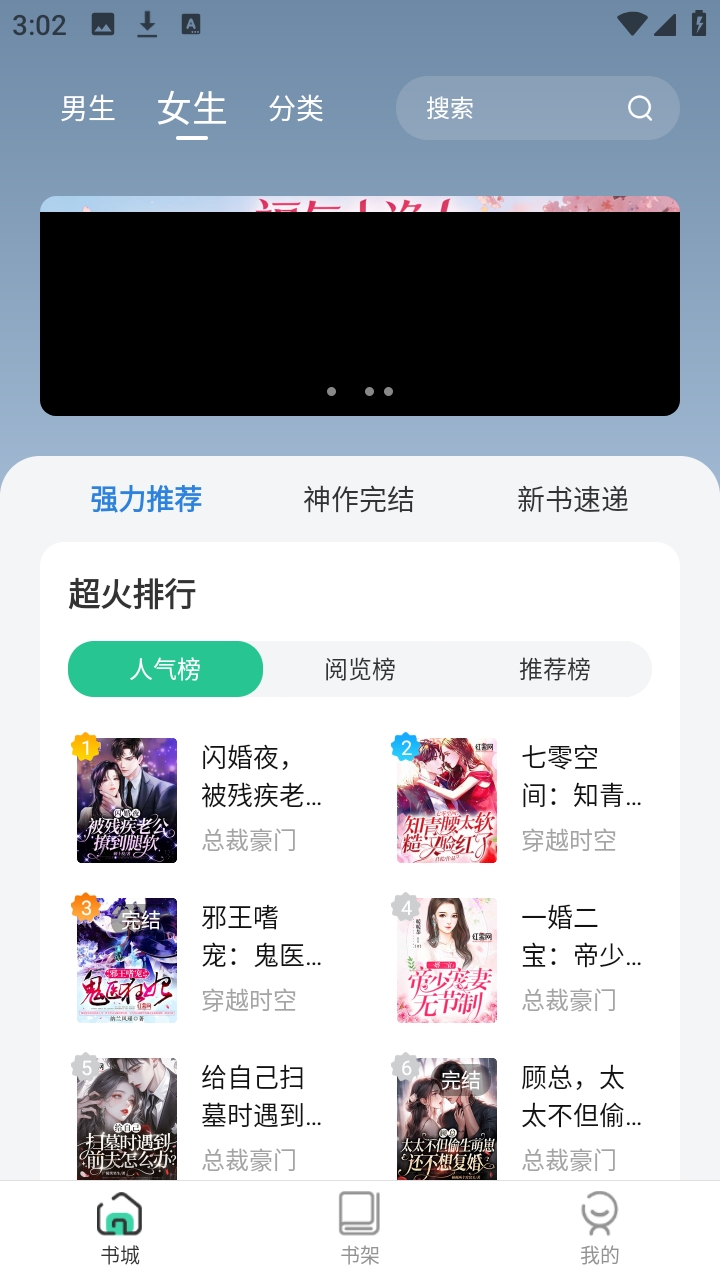Select the 强力推荐 section
This screenshot has width=720, height=1280.
click(146, 499)
